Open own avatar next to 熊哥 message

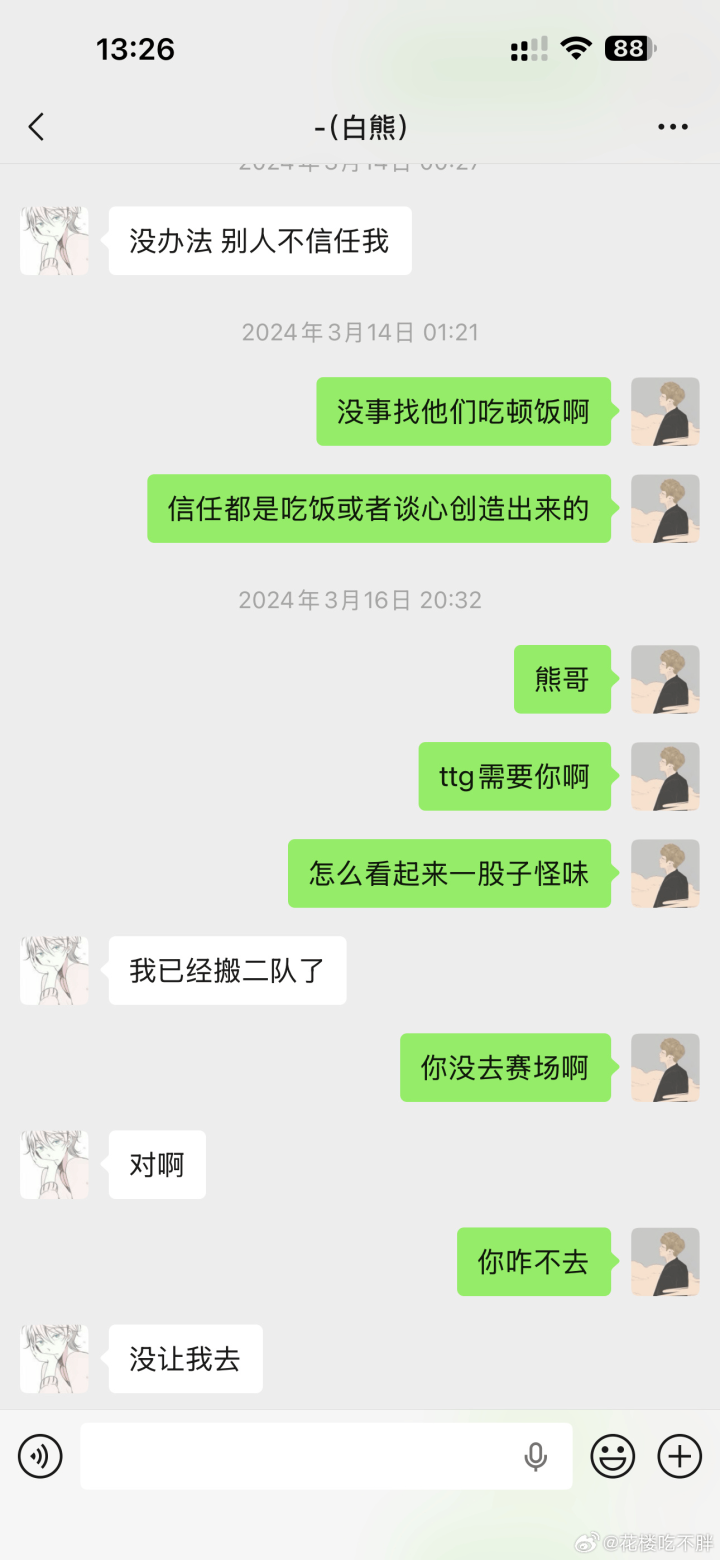(665, 679)
